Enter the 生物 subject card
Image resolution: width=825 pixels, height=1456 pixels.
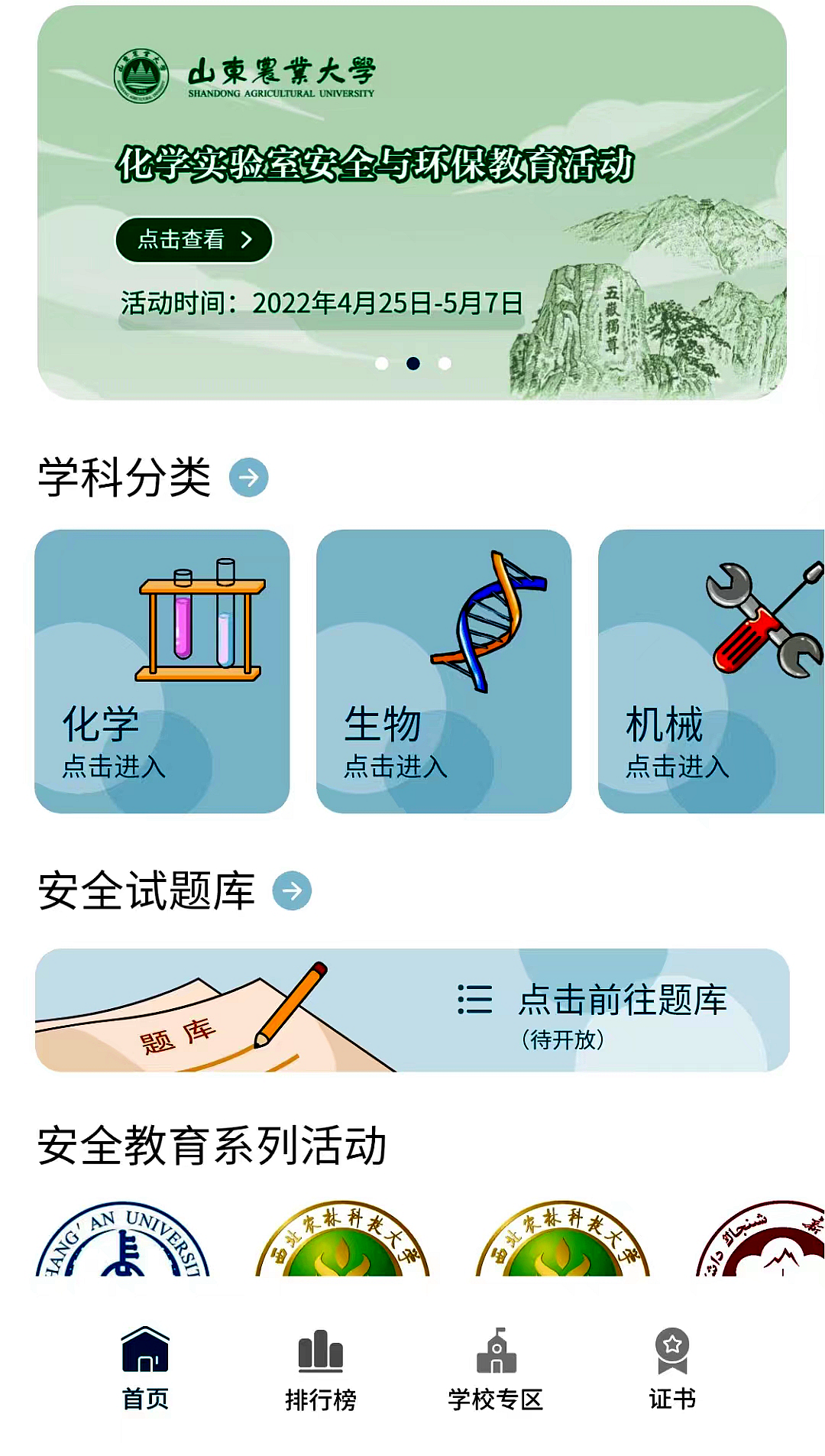pyautogui.click(x=444, y=671)
